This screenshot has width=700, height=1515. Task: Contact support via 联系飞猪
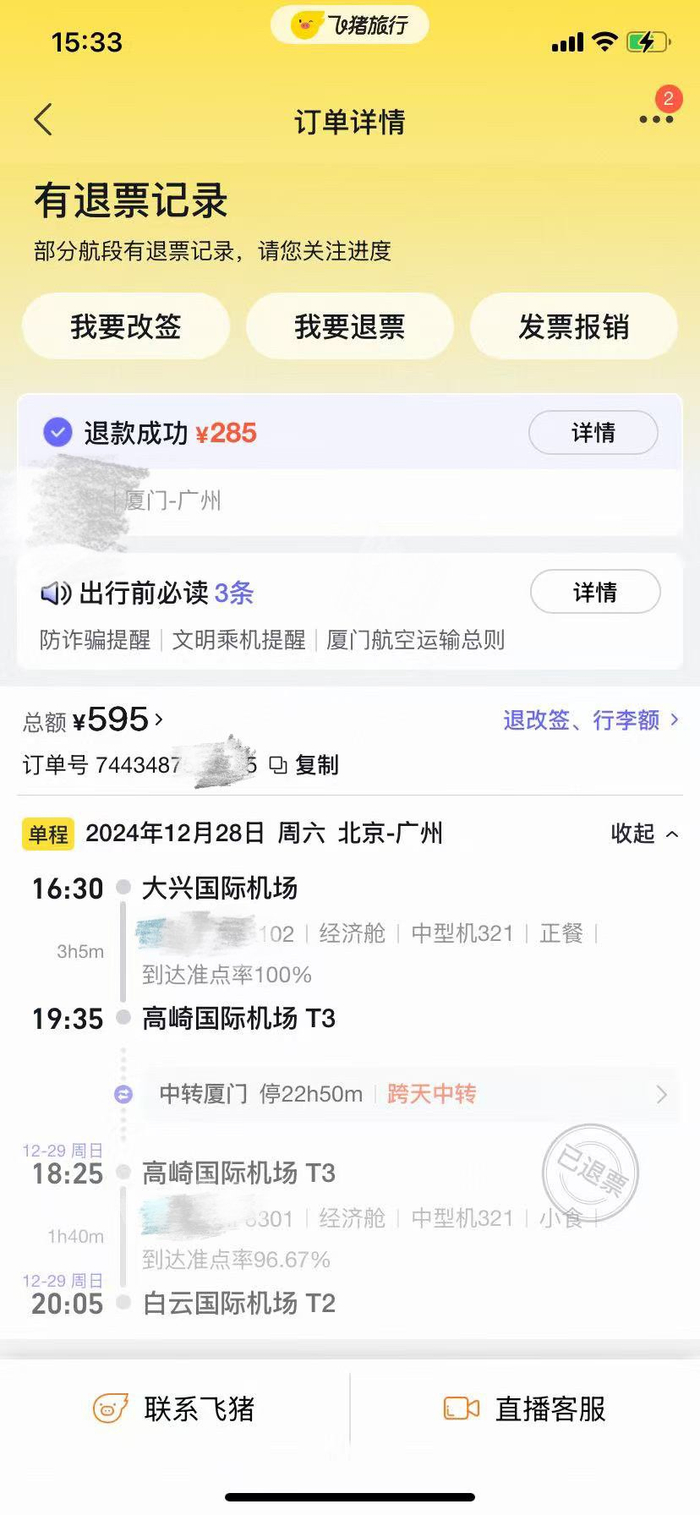(x=175, y=1409)
